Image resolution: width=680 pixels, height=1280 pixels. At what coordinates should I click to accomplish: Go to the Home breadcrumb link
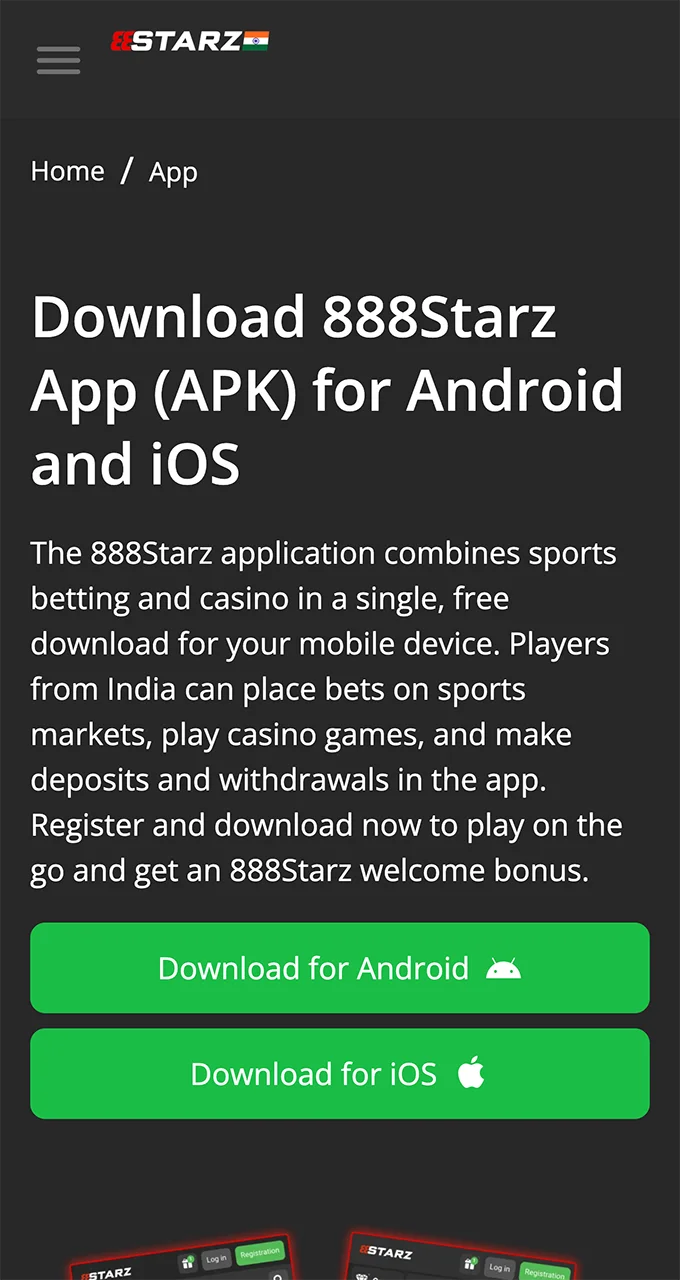(x=67, y=172)
